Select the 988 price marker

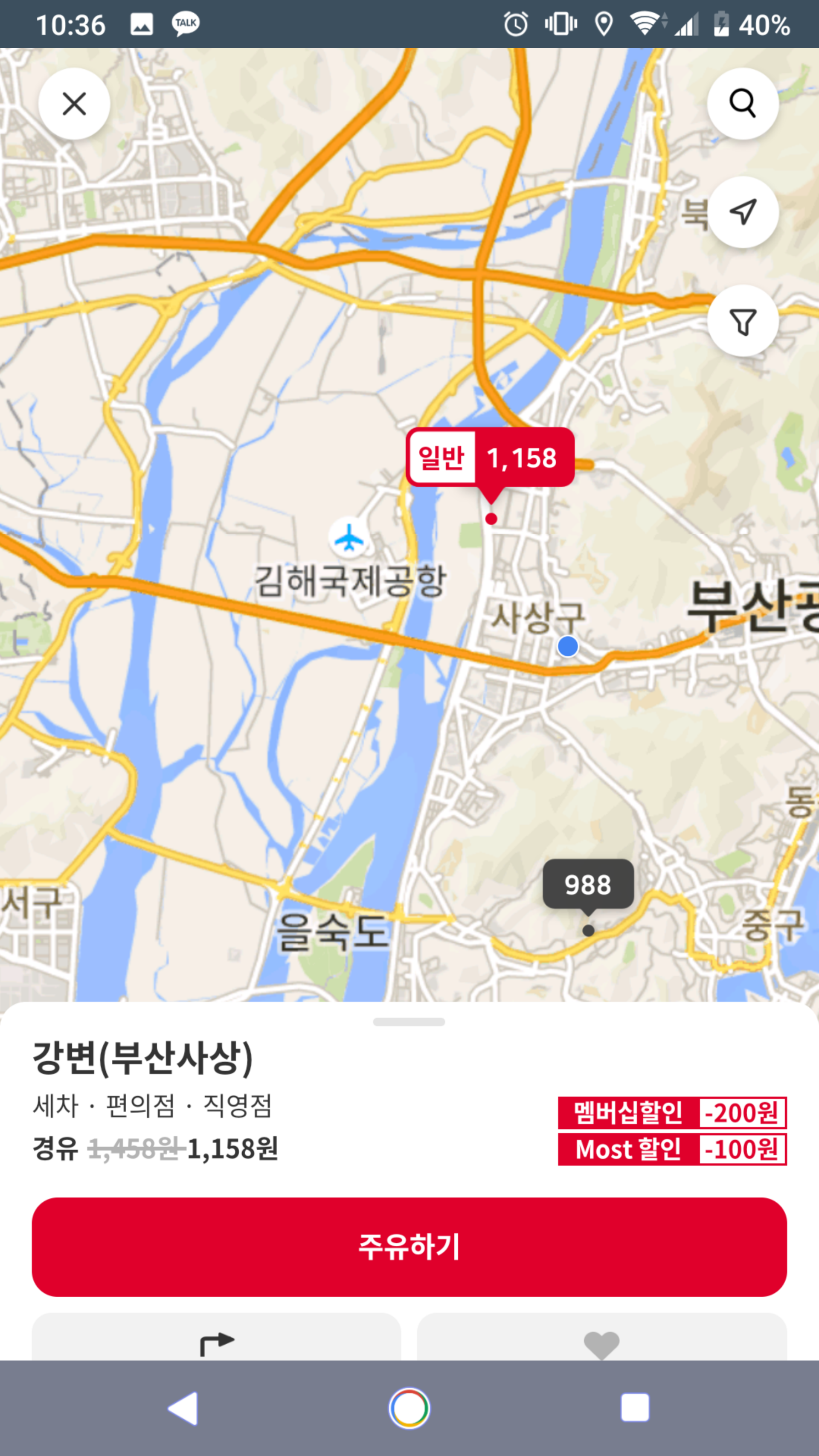pos(588,885)
